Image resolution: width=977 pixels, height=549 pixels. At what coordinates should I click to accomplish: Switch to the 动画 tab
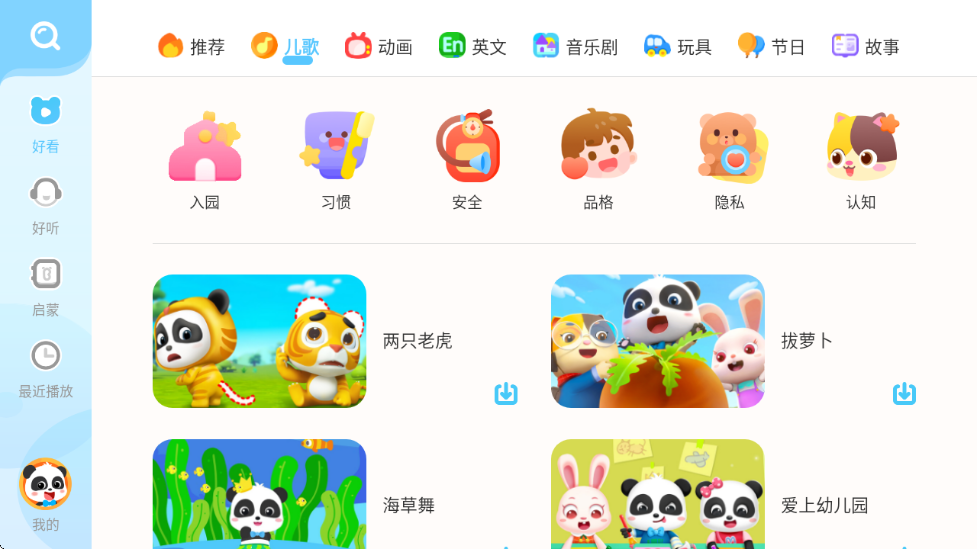tap(379, 46)
